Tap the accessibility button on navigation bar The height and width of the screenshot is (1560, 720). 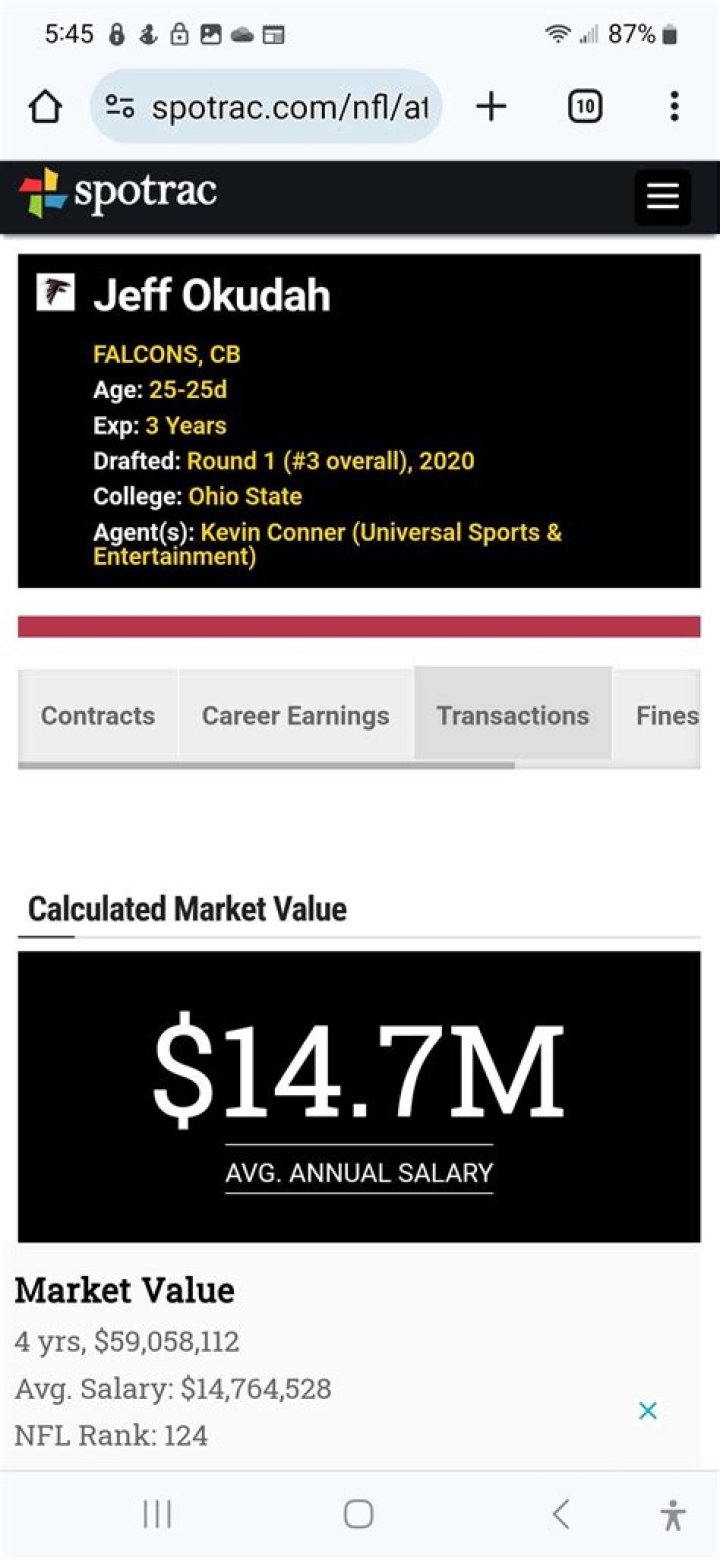tap(672, 1515)
